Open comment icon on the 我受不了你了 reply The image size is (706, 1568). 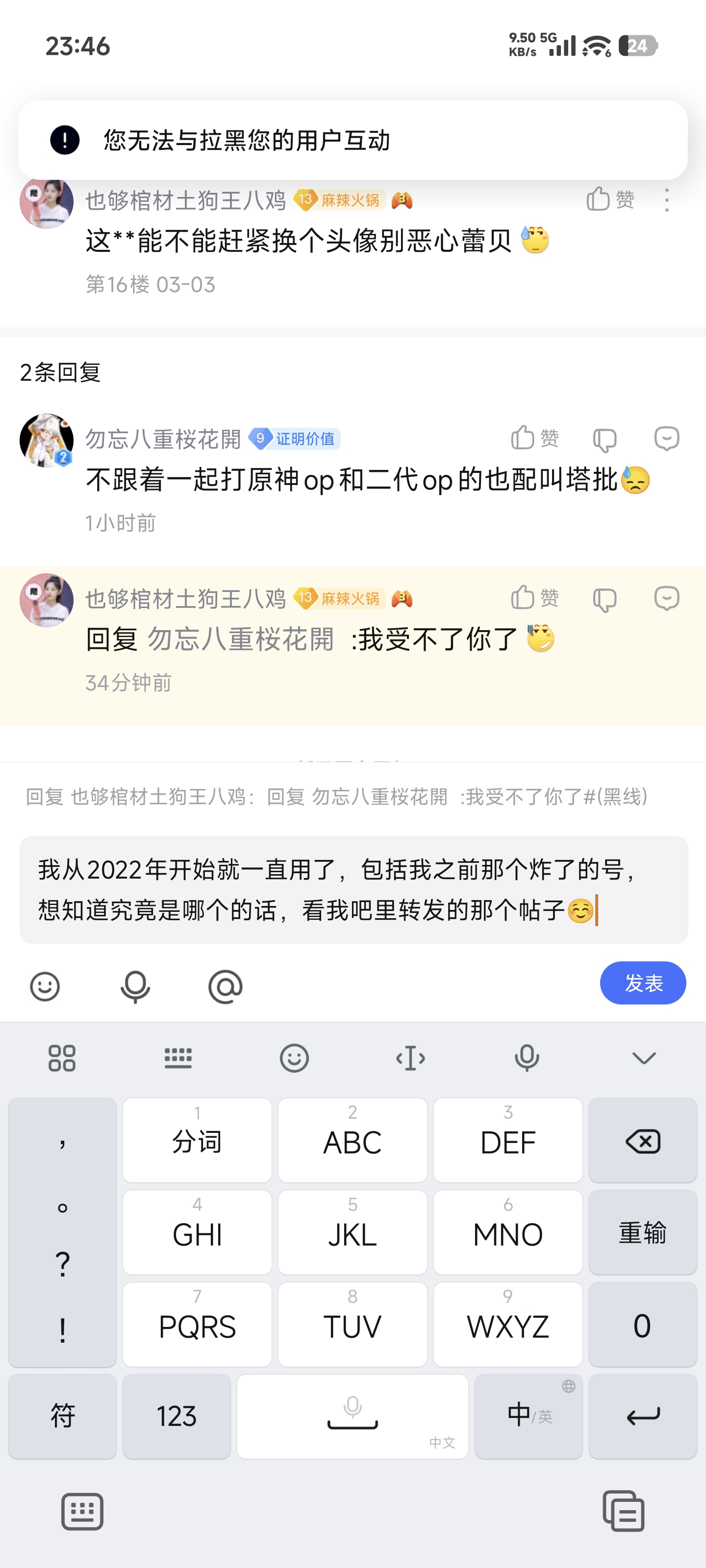click(666, 598)
